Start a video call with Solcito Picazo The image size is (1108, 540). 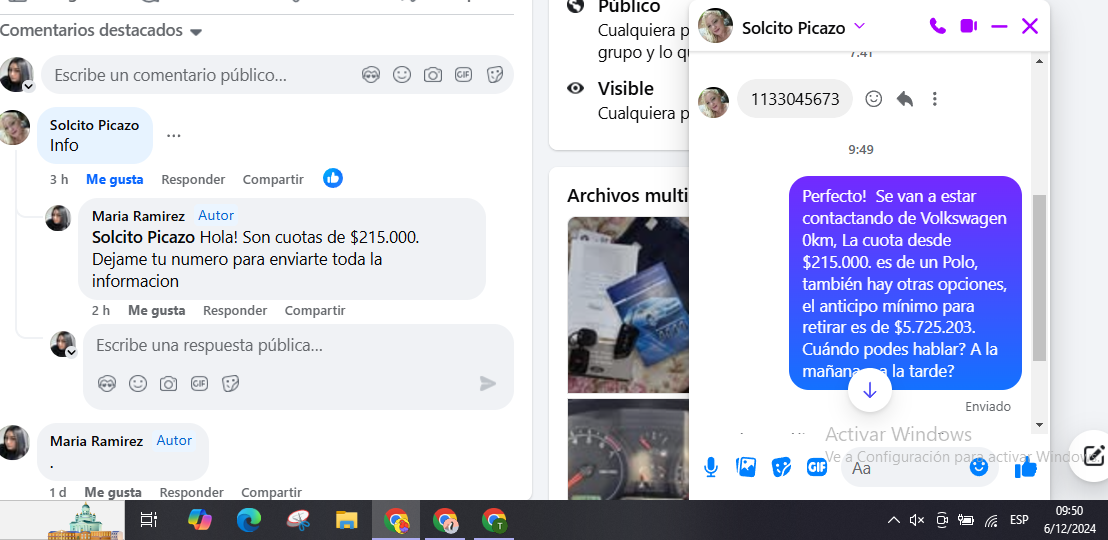pos(968,27)
